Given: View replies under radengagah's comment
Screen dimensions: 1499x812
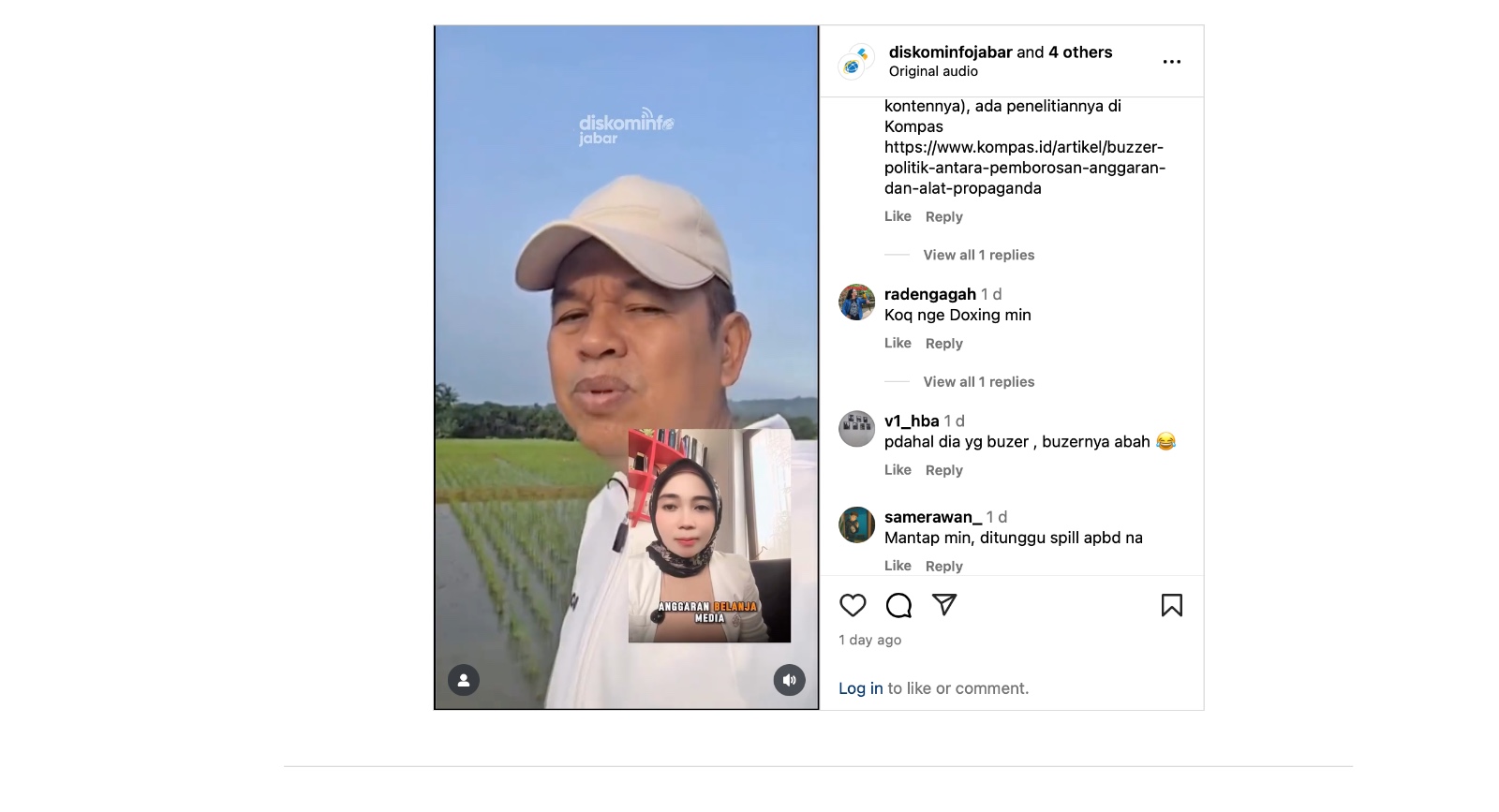Looking at the screenshot, I should [x=978, y=382].
